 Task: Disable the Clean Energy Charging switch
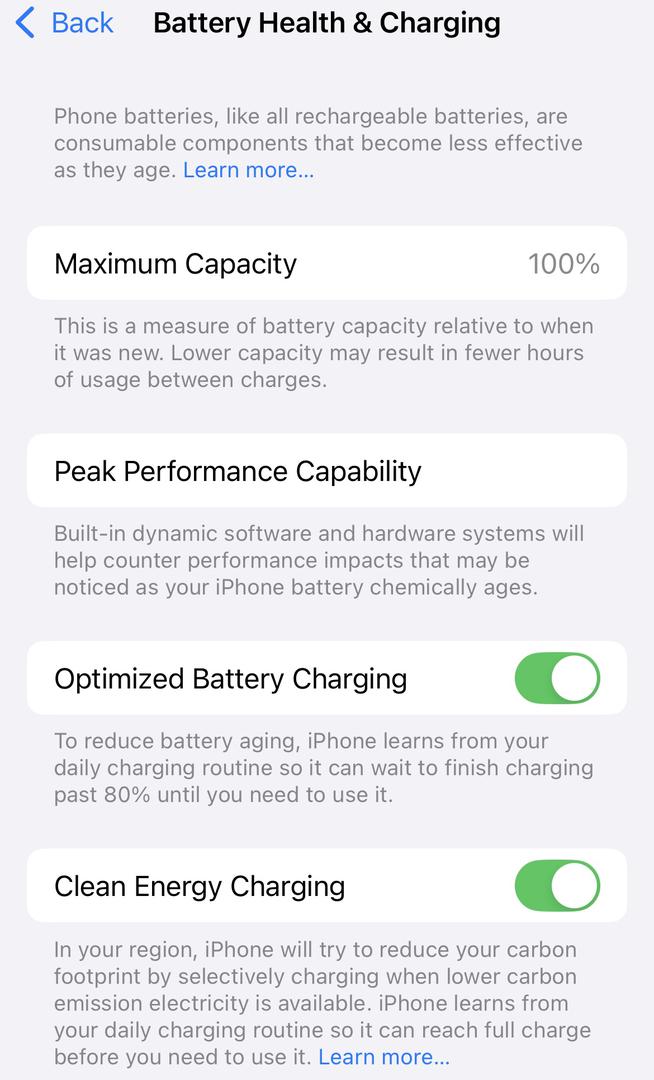[x=557, y=886]
